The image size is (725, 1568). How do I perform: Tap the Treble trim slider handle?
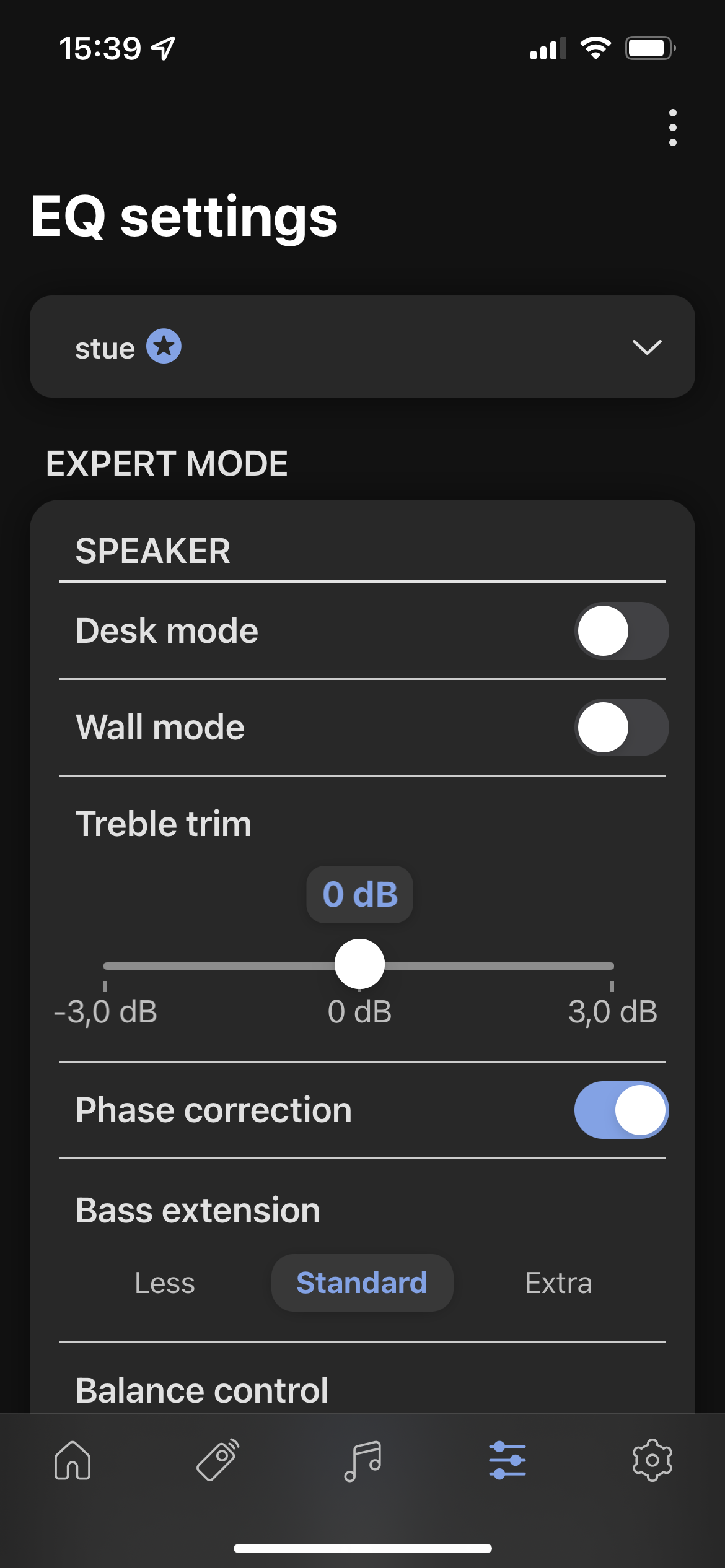pyautogui.click(x=359, y=964)
